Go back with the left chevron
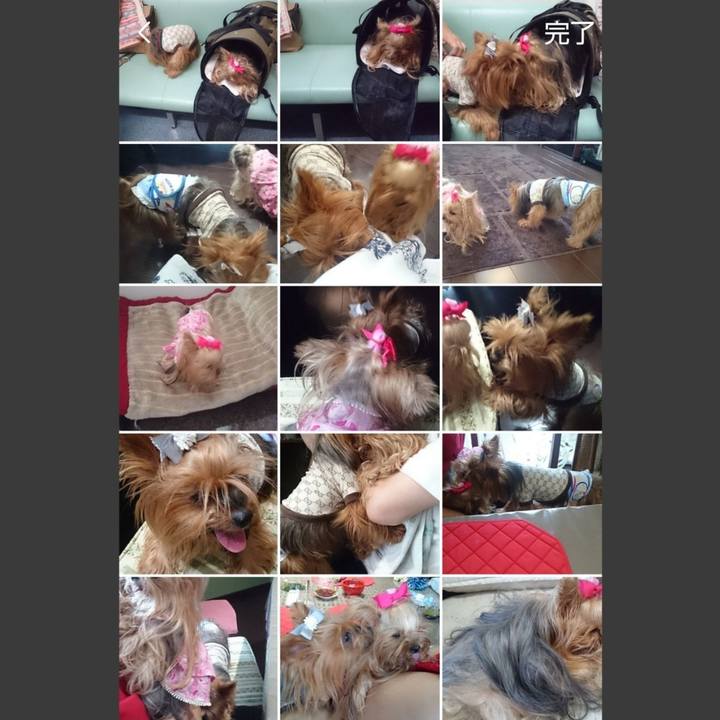This screenshot has height=720, width=720. 144,33
